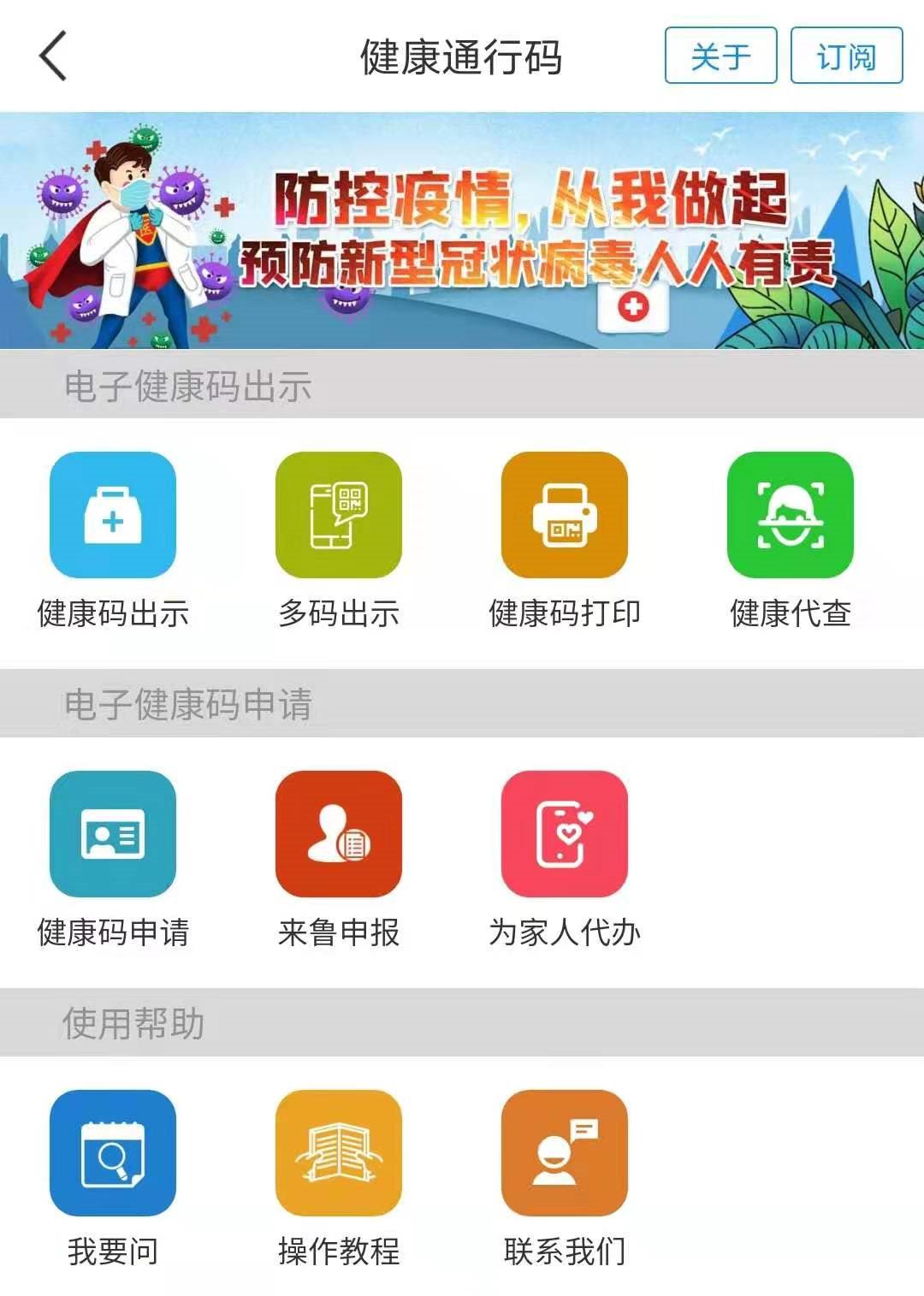The height and width of the screenshot is (1296, 924).
Task: Open 健康码打印 to print health code
Action: pos(565,516)
